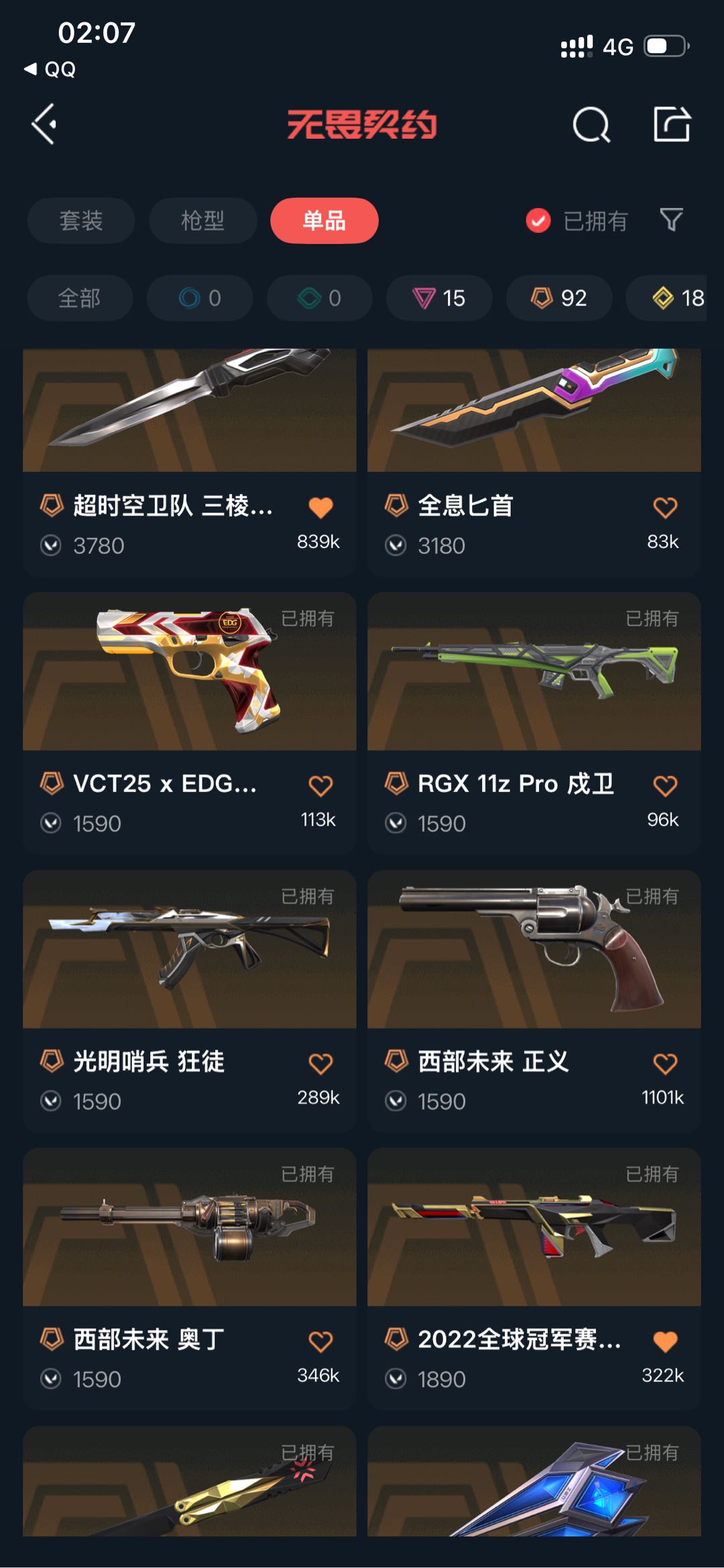The width and height of the screenshot is (724, 1568).
Task: Unlike the 超时空卫队 三棱 skin
Action: [320, 508]
